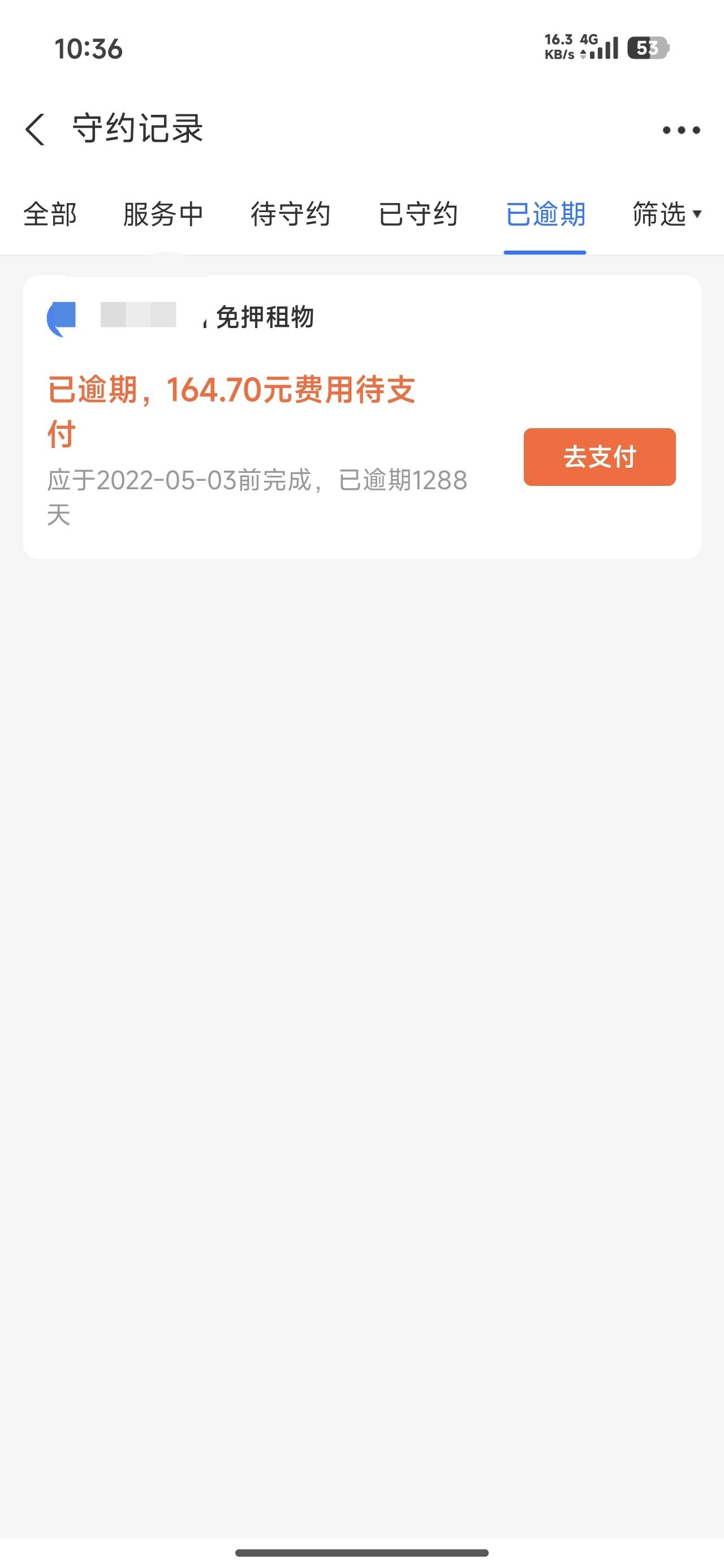Switch to the 服务中 tab
Viewport: 724px width, 1568px height.
(162, 214)
